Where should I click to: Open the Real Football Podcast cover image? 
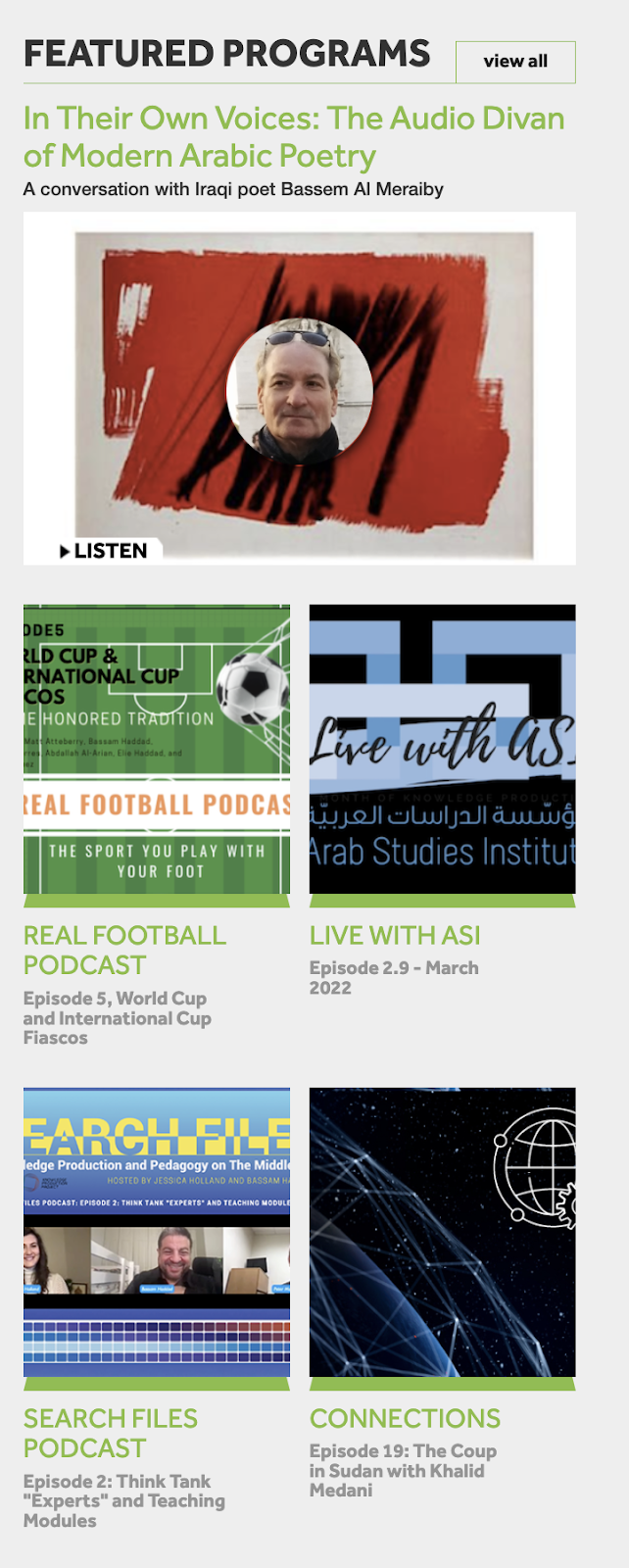pyautogui.click(x=157, y=749)
